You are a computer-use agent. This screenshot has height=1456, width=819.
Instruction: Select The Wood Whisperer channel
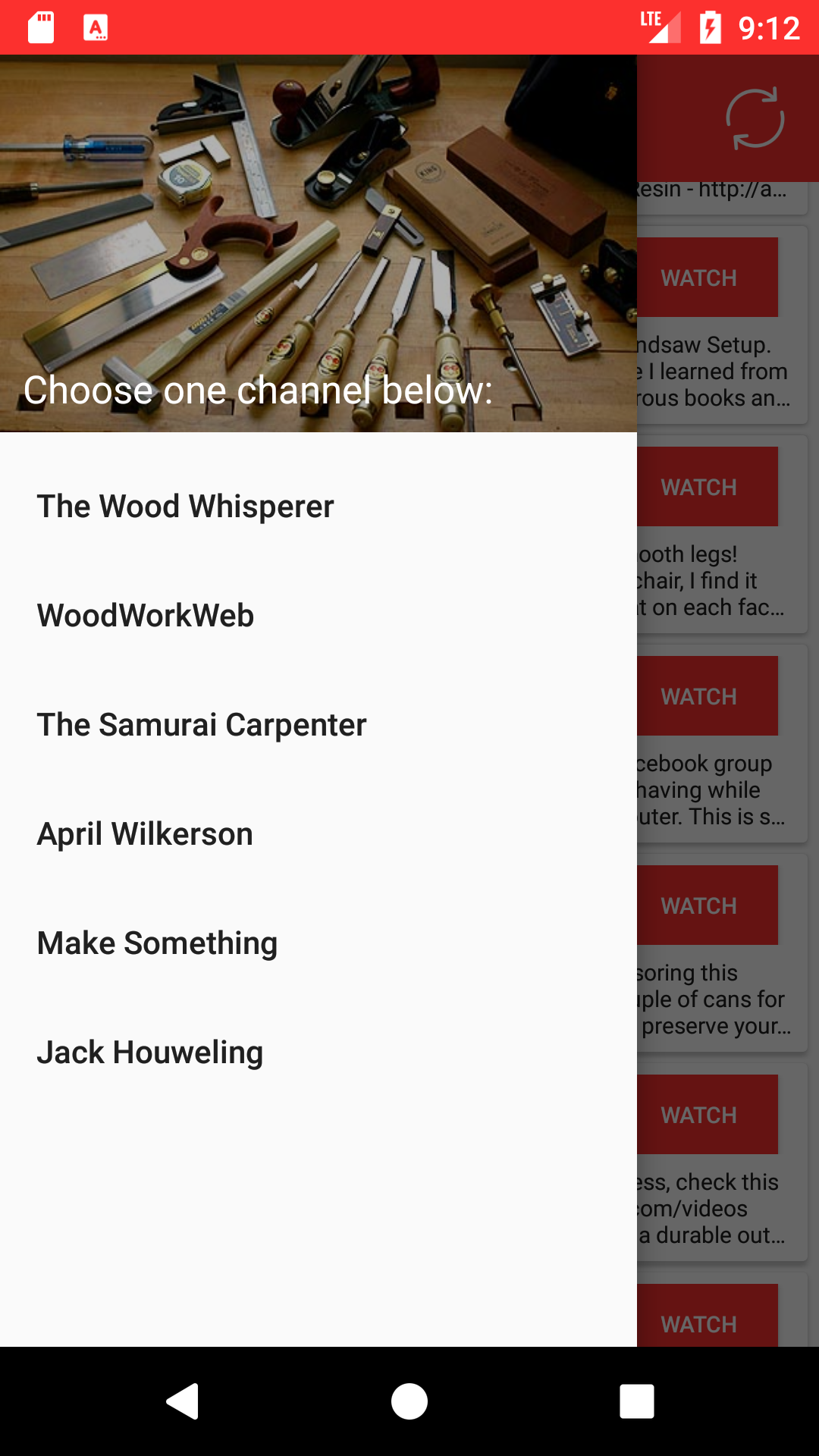pyautogui.click(x=185, y=506)
